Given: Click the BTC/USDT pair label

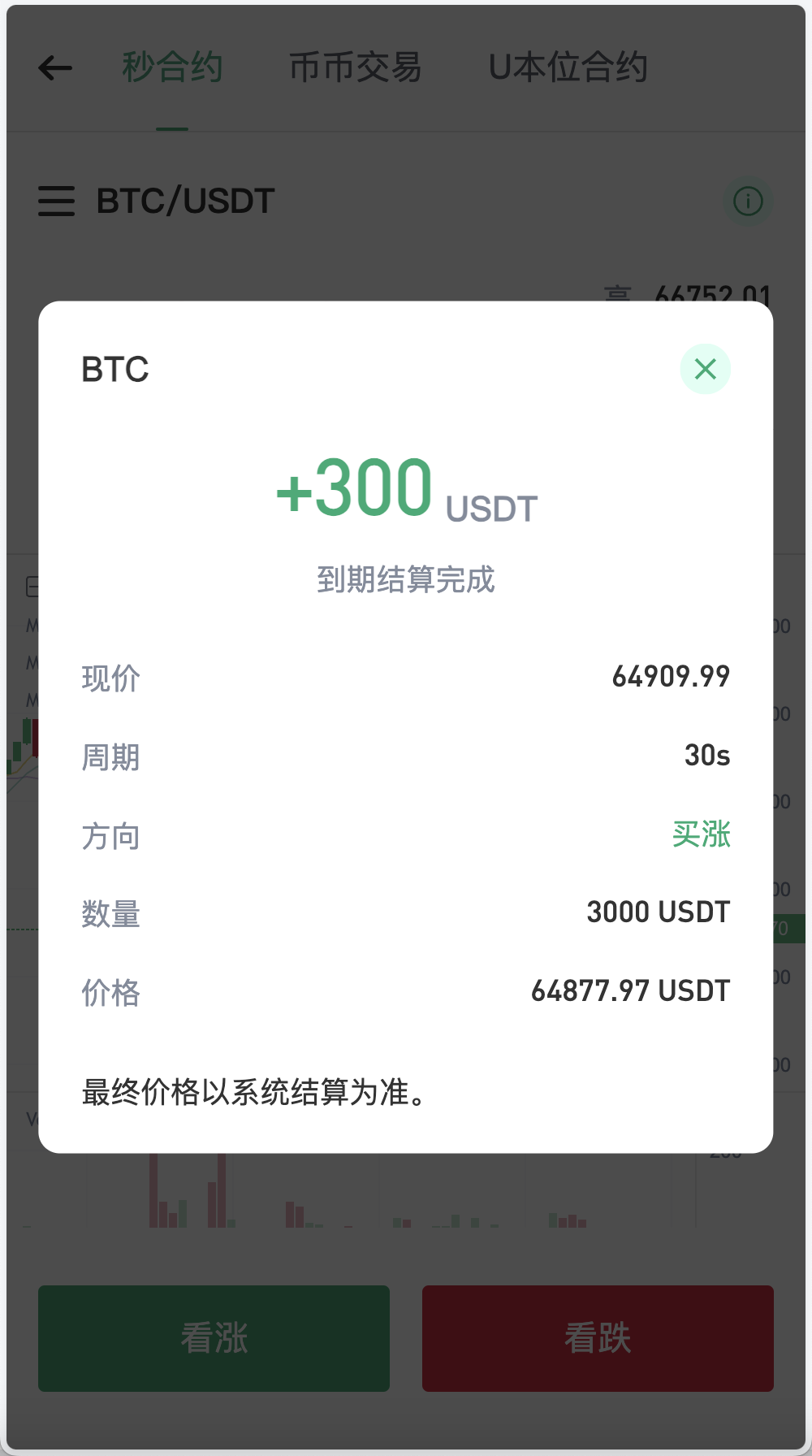Looking at the screenshot, I should [x=184, y=201].
